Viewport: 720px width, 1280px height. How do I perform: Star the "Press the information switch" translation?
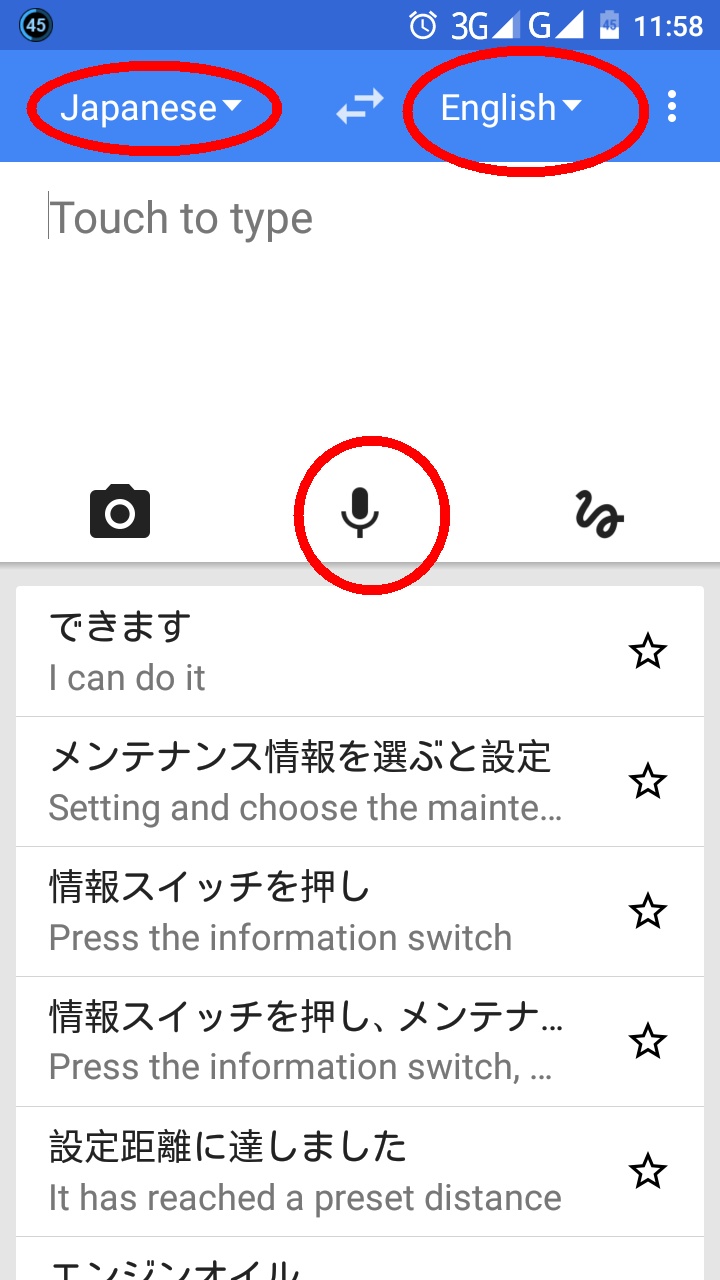tap(648, 912)
